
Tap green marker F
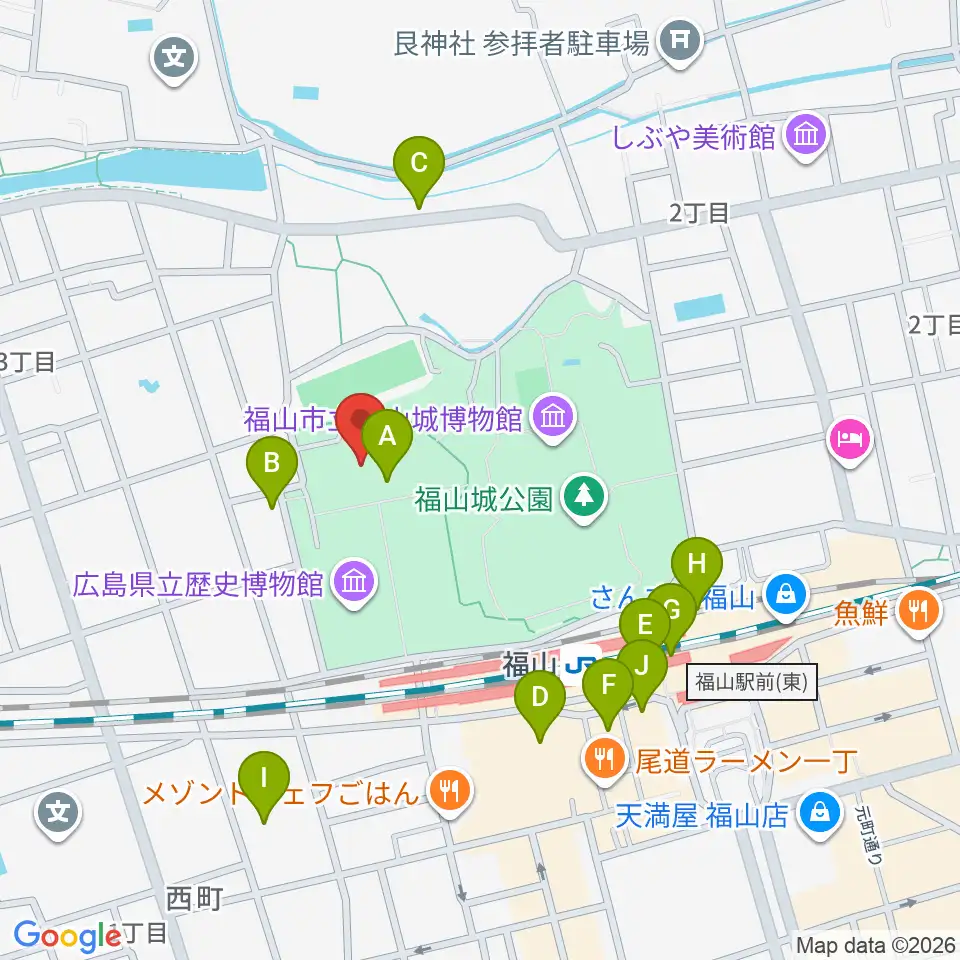pyautogui.click(x=607, y=686)
